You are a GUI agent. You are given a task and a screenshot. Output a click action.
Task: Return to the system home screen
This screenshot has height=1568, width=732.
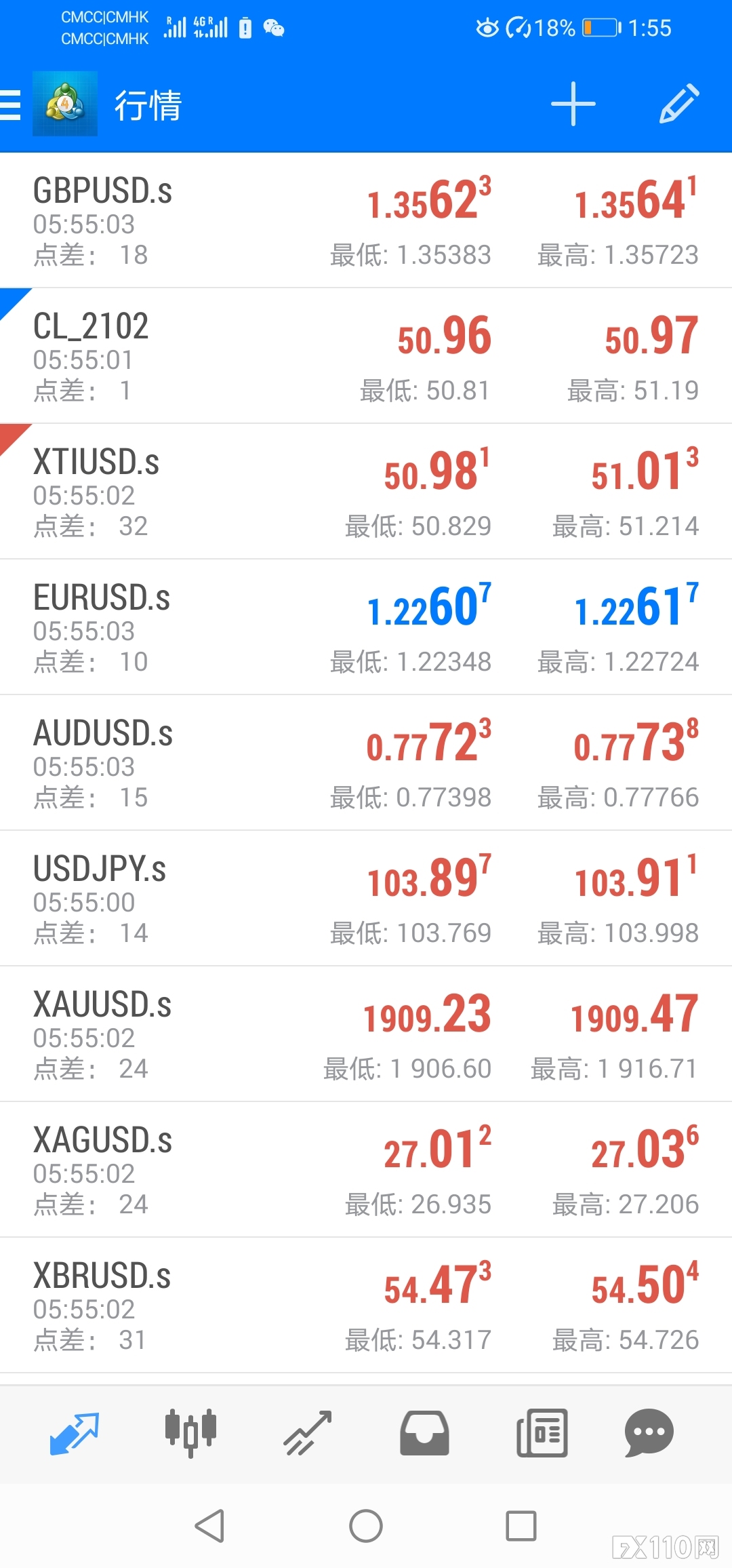[x=366, y=1526]
